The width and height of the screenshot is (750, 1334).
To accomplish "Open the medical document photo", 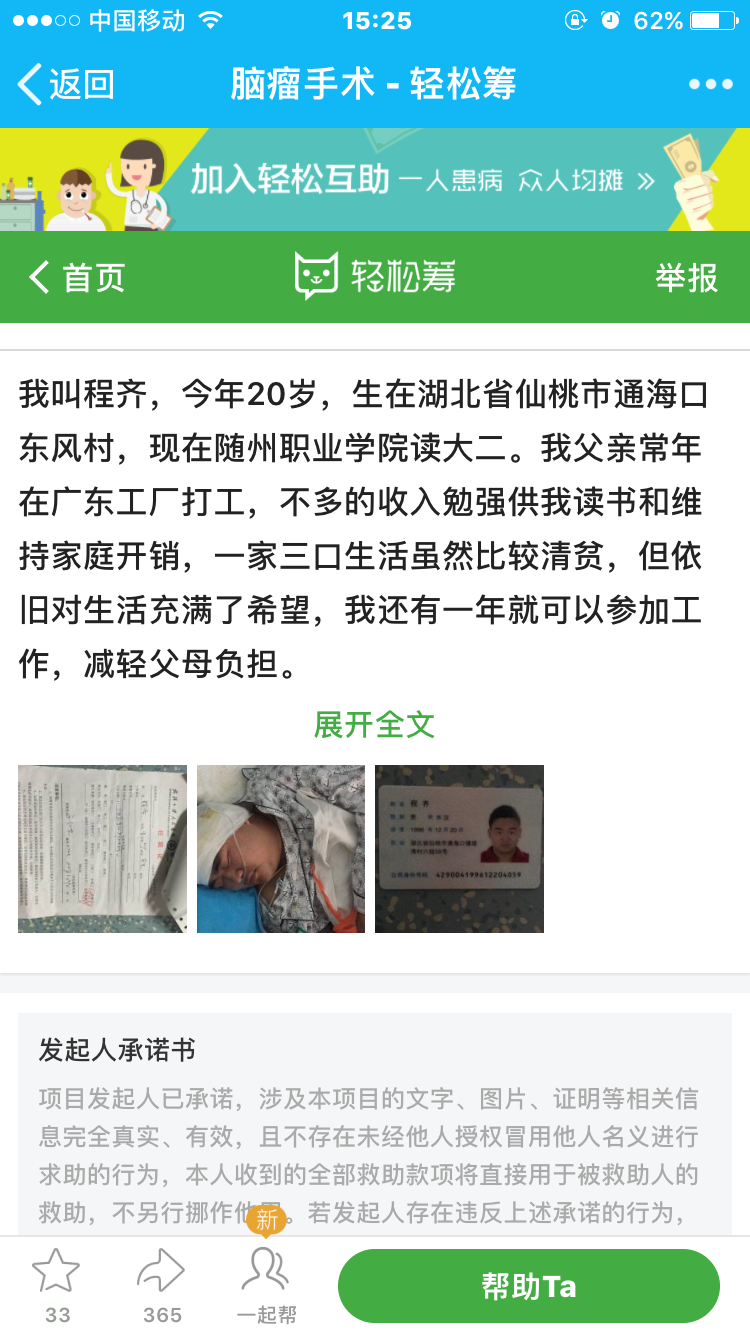I will click(102, 849).
